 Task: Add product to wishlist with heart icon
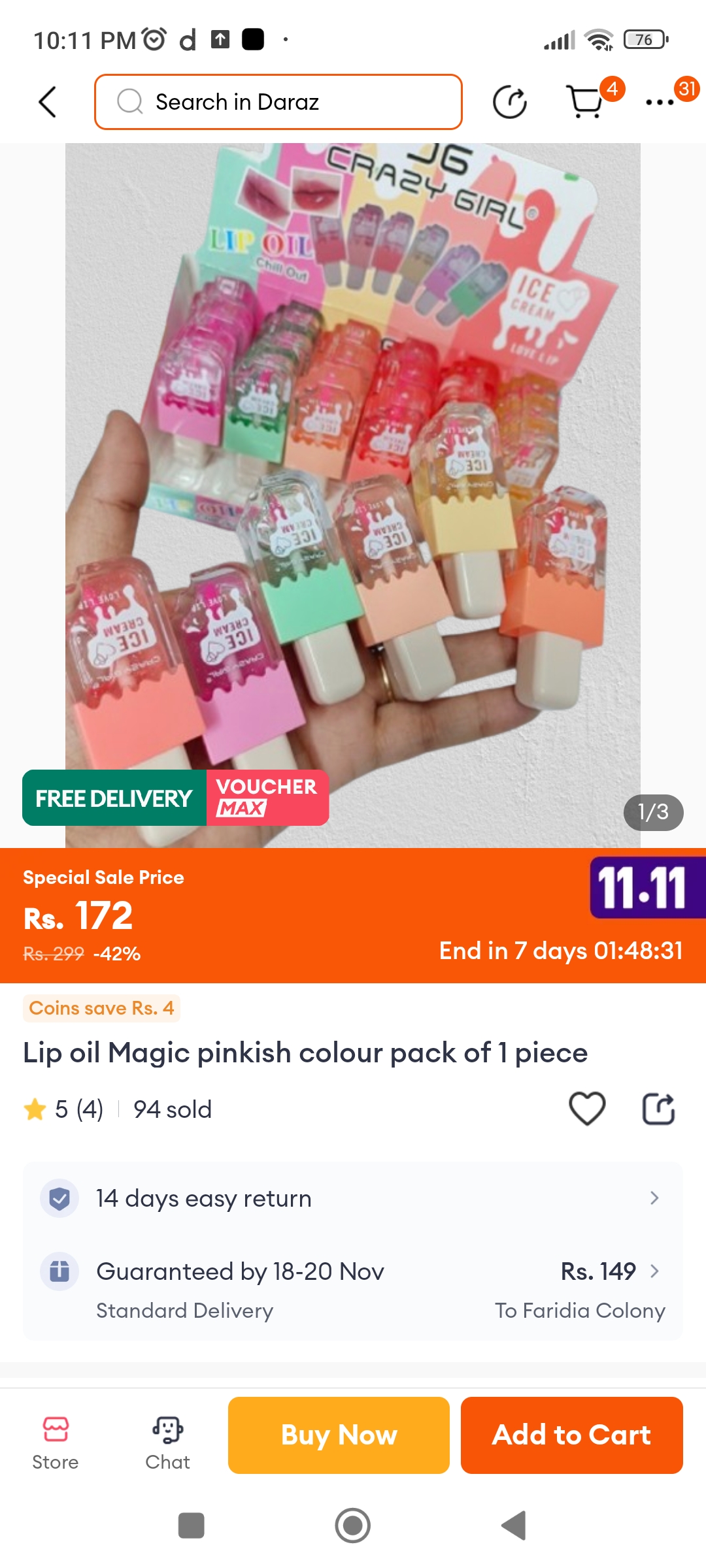click(587, 1109)
